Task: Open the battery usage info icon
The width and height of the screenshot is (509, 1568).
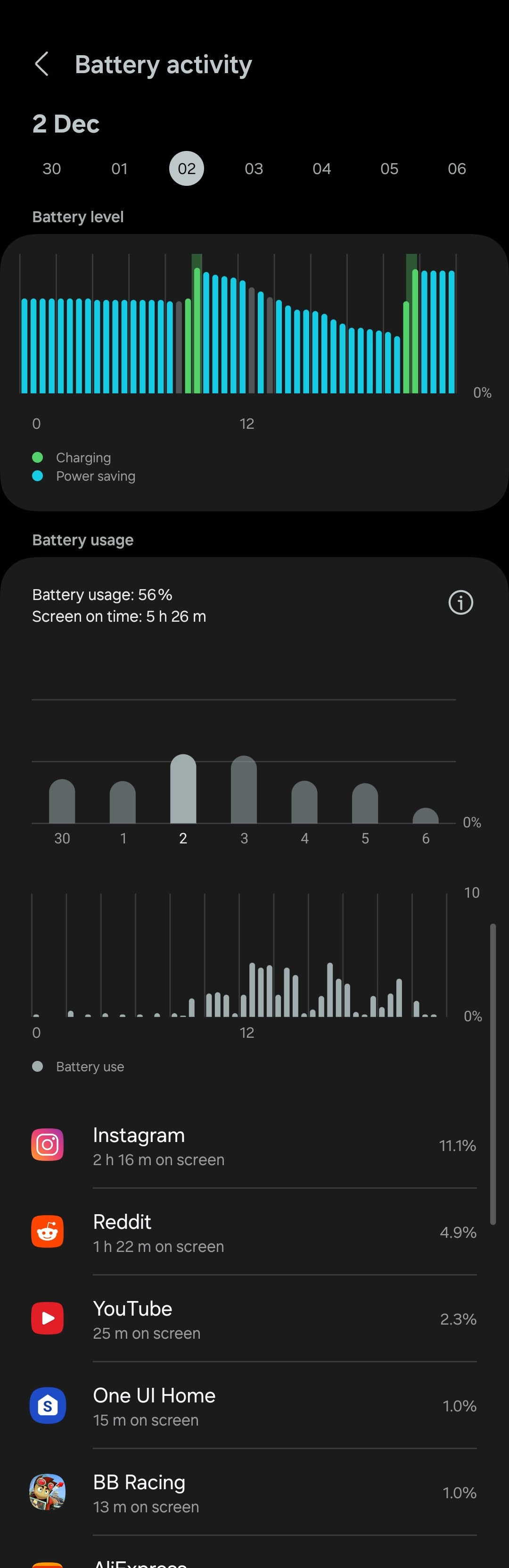Action: tap(460, 602)
